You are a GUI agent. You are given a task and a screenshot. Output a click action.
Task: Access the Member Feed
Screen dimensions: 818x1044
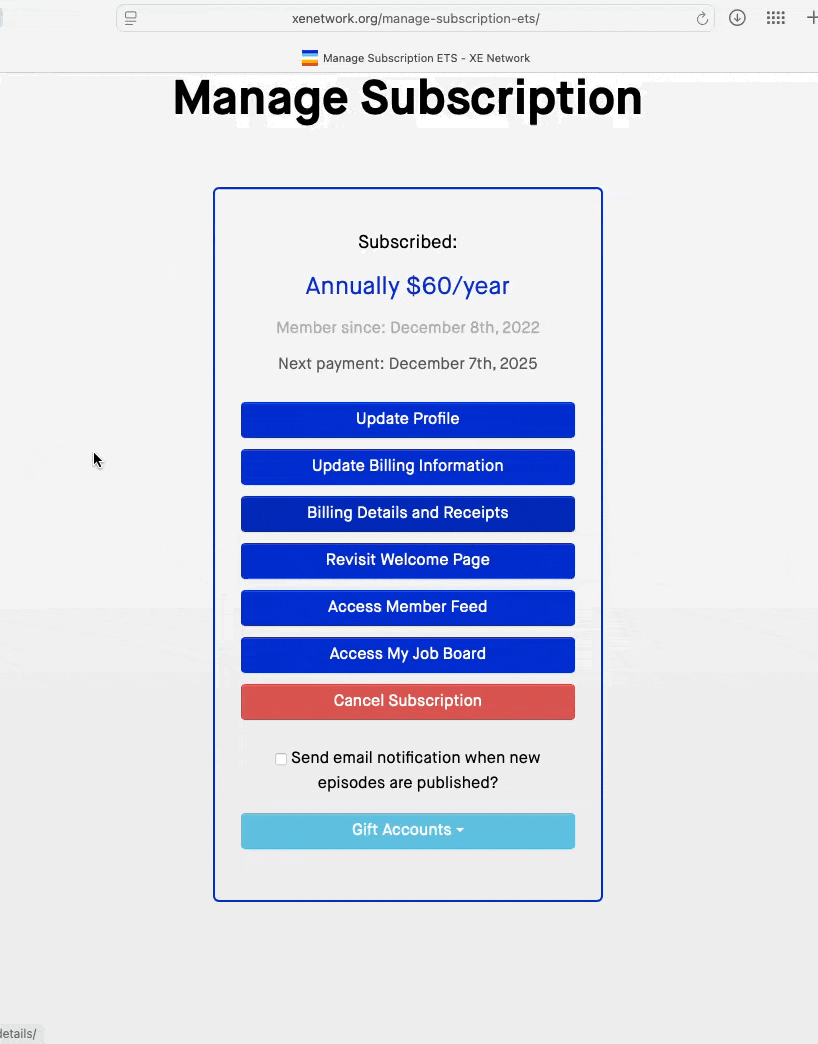407,607
